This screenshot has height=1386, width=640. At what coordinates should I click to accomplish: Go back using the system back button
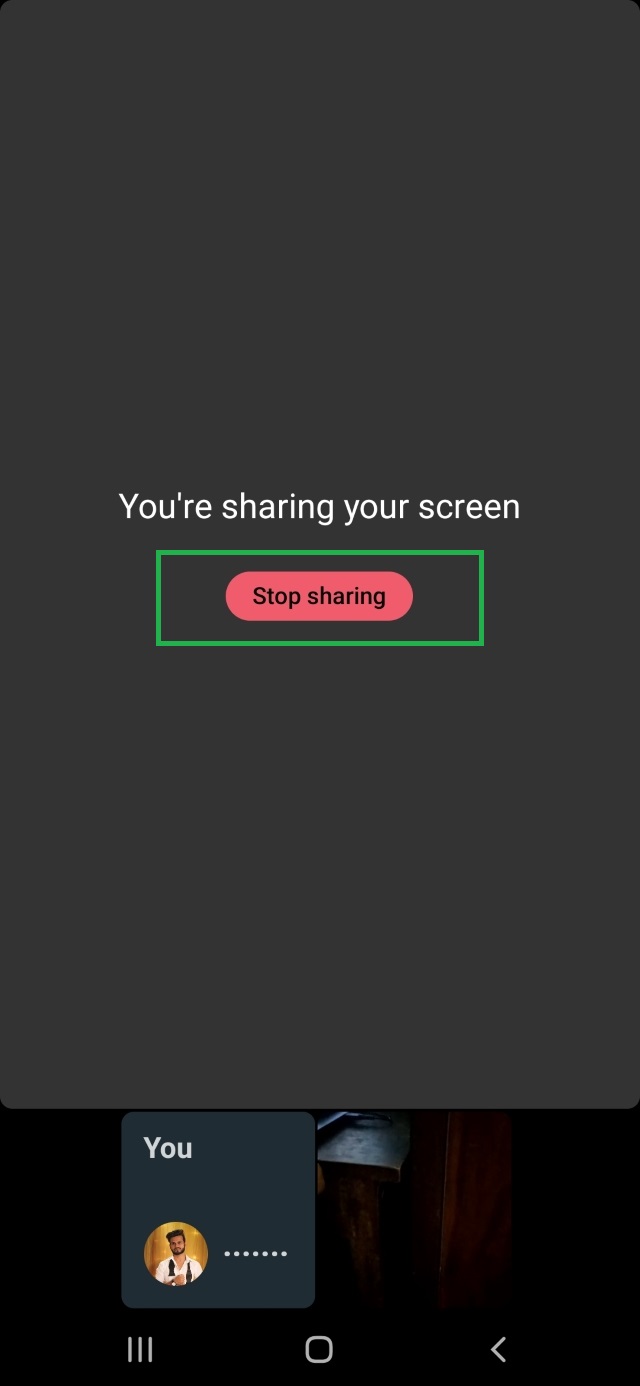click(x=498, y=1349)
